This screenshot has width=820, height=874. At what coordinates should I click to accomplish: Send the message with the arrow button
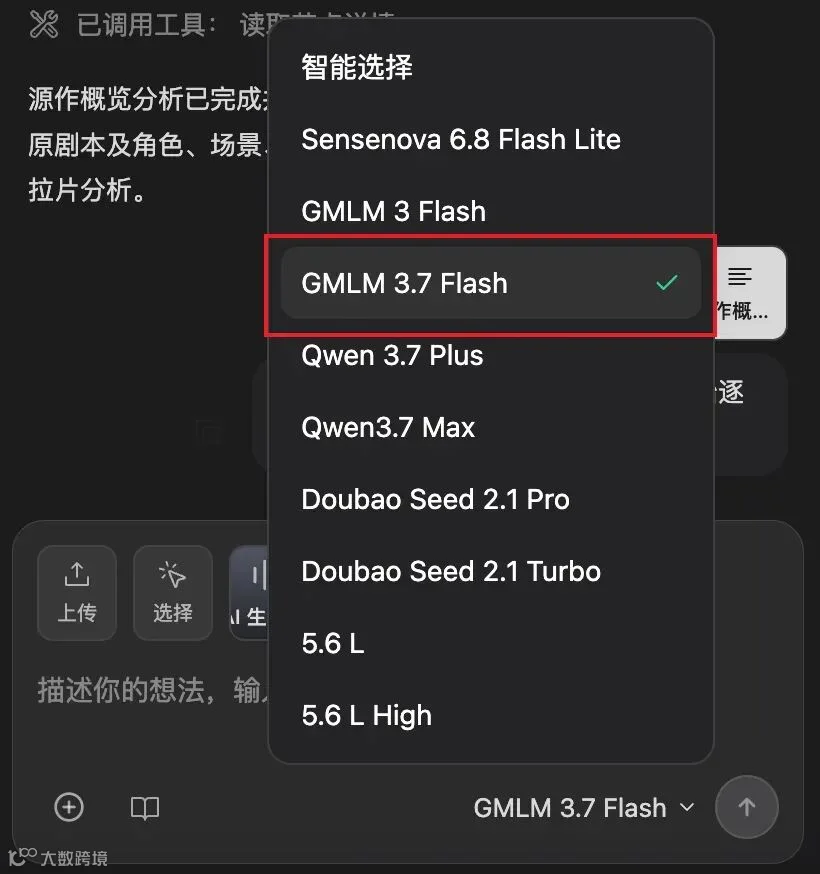746,807
